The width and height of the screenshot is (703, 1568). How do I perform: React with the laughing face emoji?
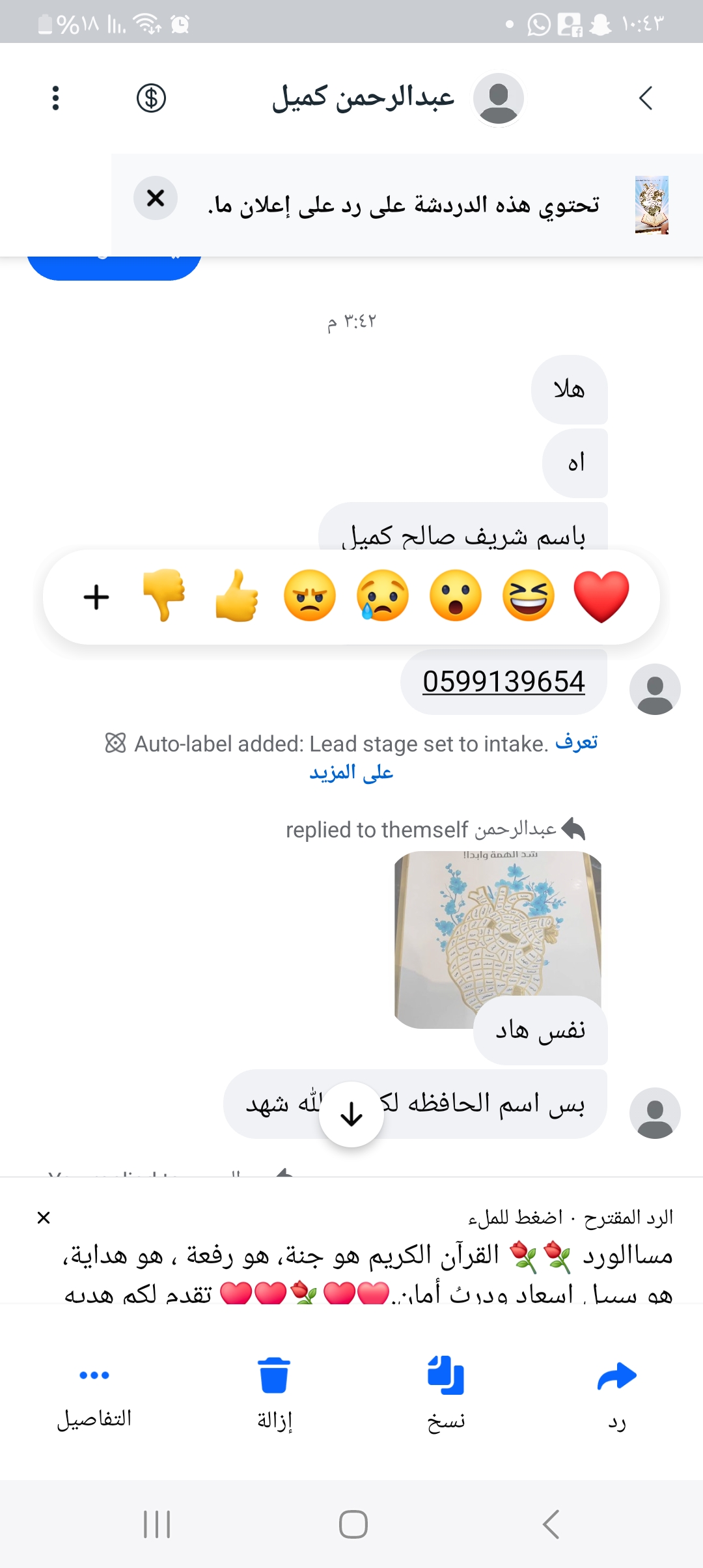click(528, 596)
